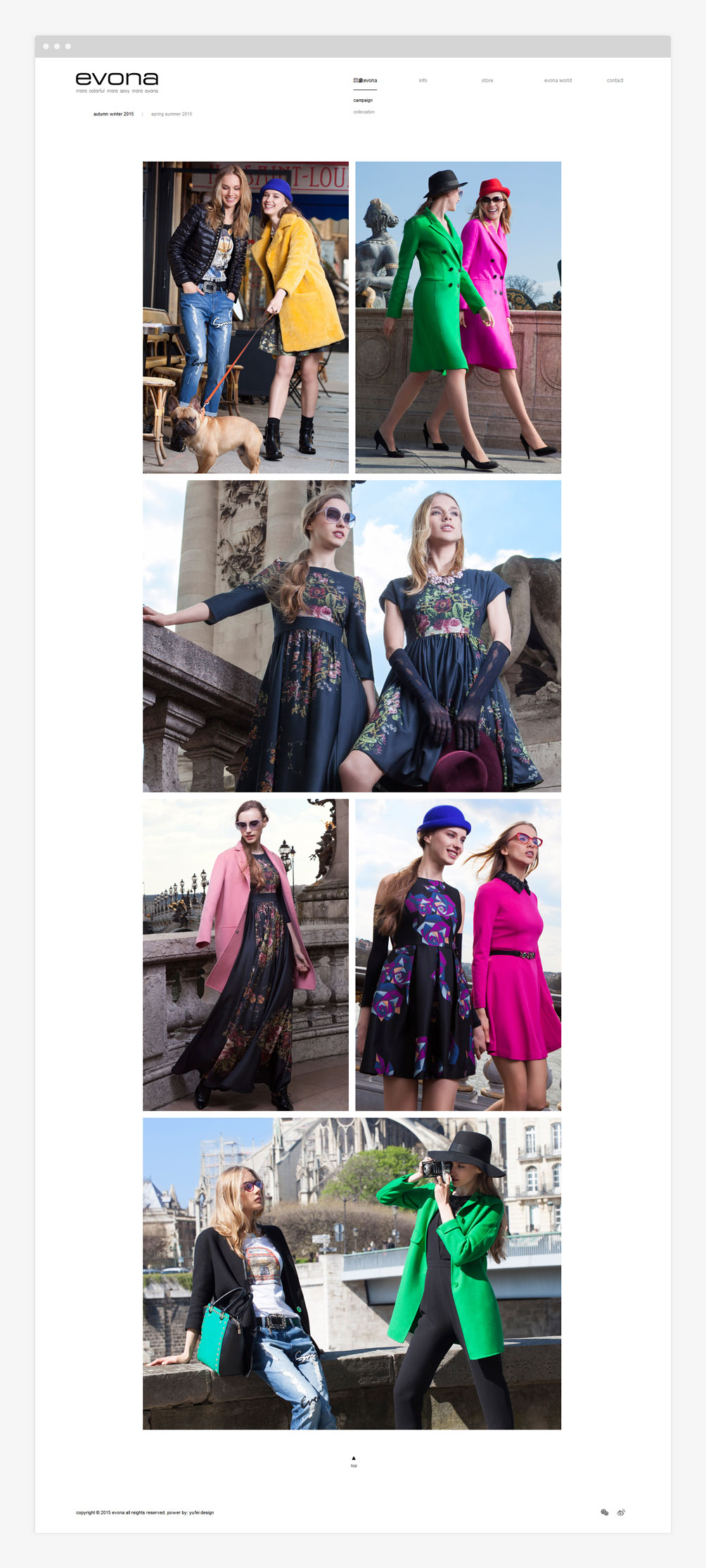Open the Weibo icon in footer

[621, 1512]
